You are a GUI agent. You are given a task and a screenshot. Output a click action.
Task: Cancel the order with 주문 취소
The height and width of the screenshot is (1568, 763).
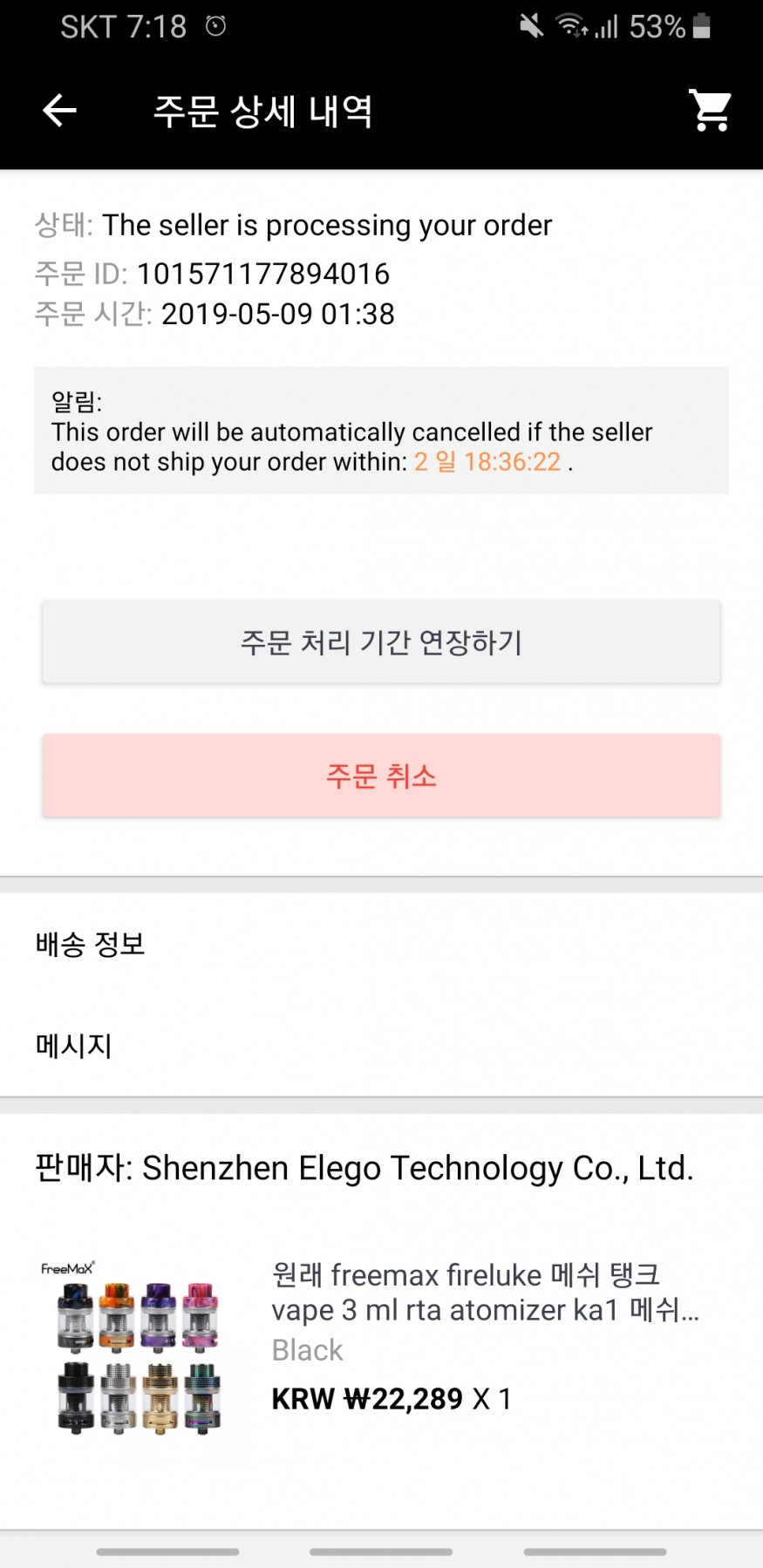tap(381, 775)
